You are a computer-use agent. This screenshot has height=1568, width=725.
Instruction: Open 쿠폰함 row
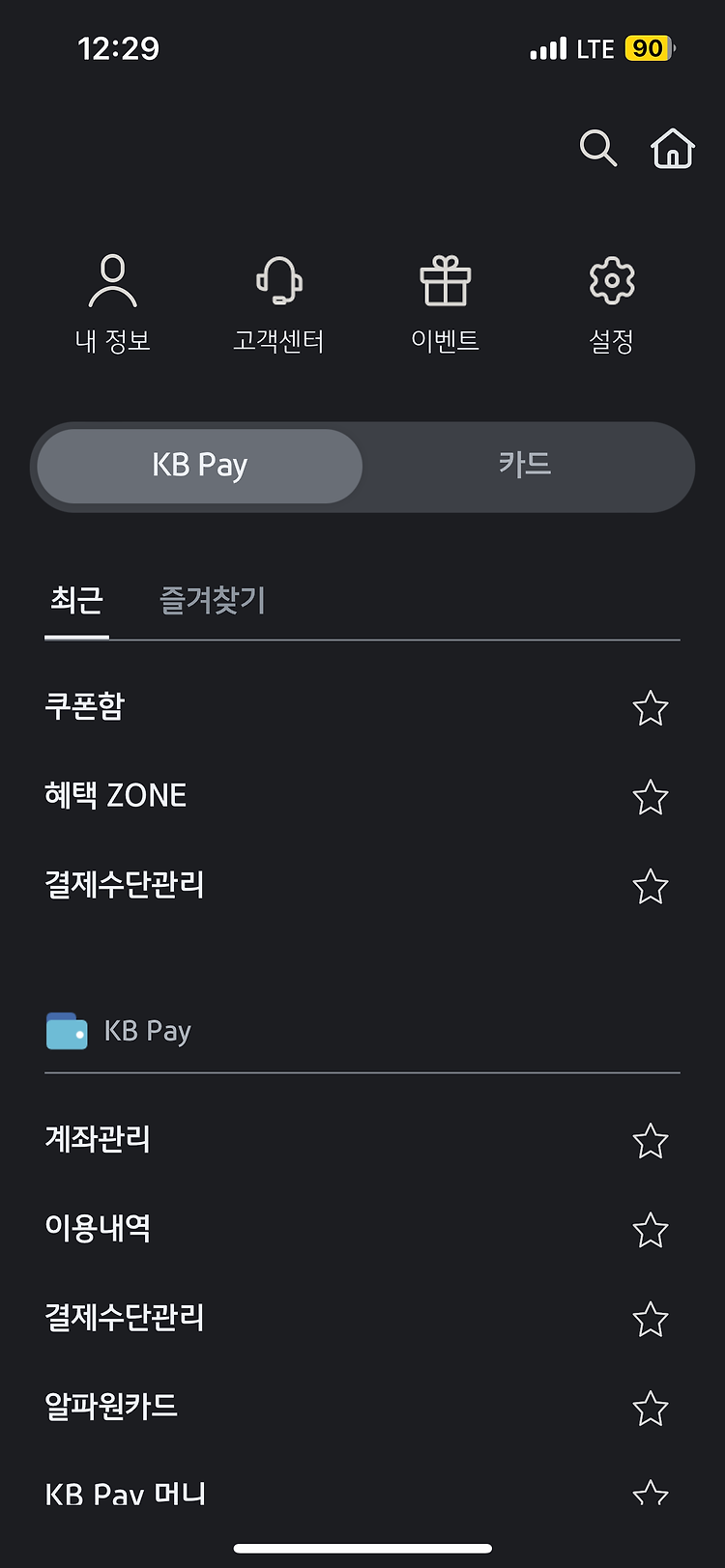(362, 707)
